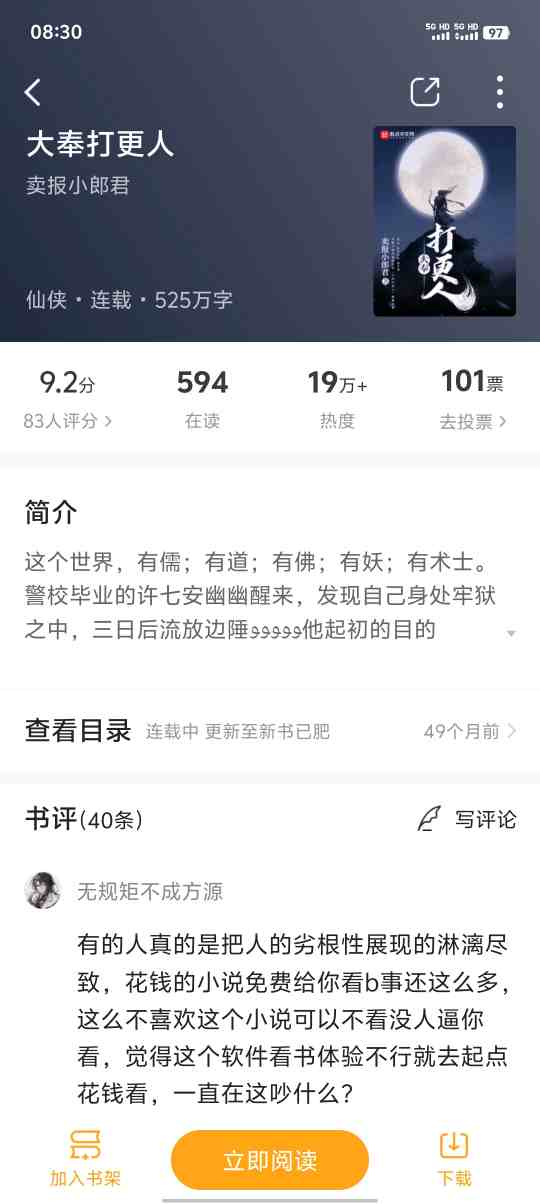Add the book via 加入书架
Image resolution: width=540 pixels, height=1204 pixels.
pyautogui.click(x=86, y=1158)
